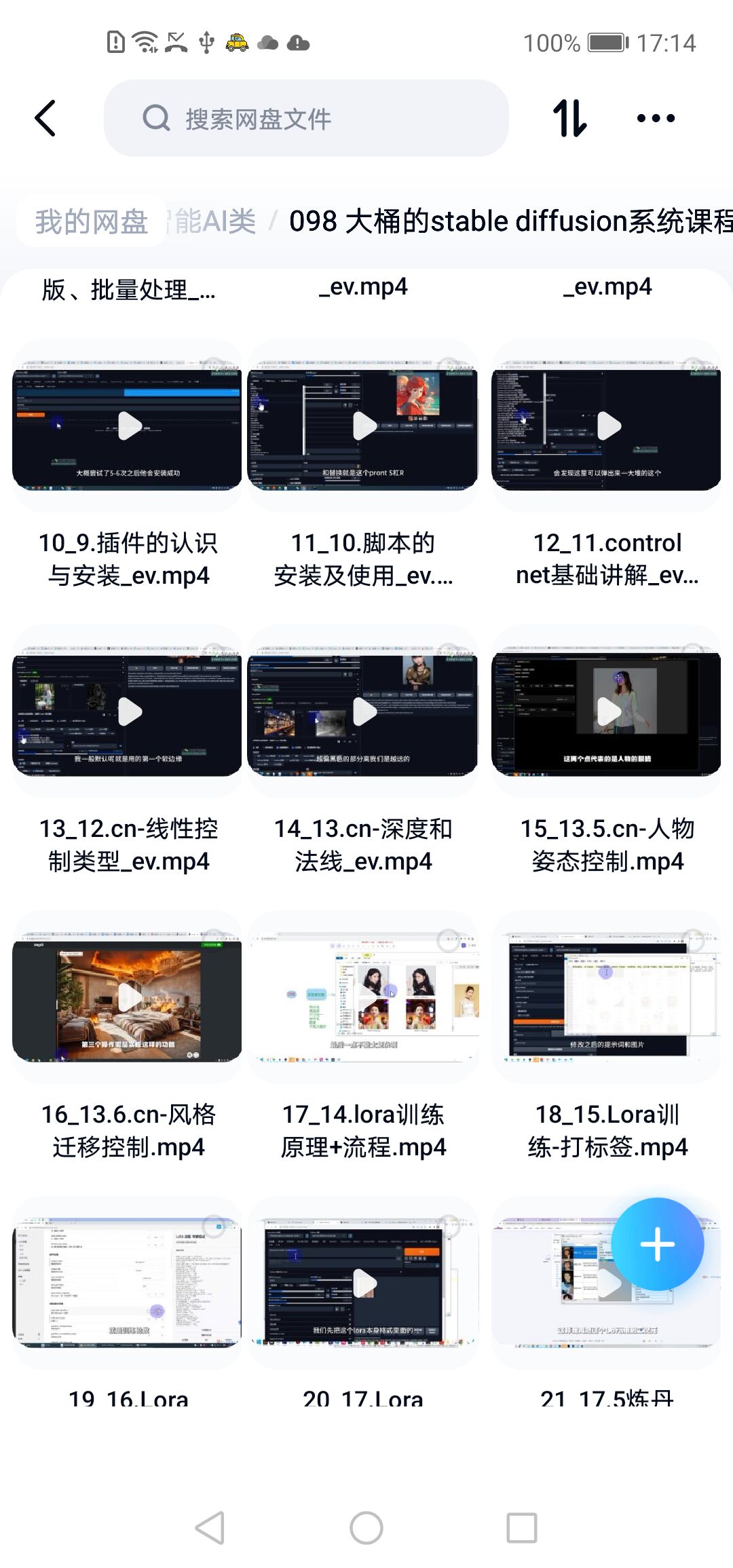Play video 17_14.lora训练原理+流程
This screenshot has width=733, height=1568.
click(364, 996)
